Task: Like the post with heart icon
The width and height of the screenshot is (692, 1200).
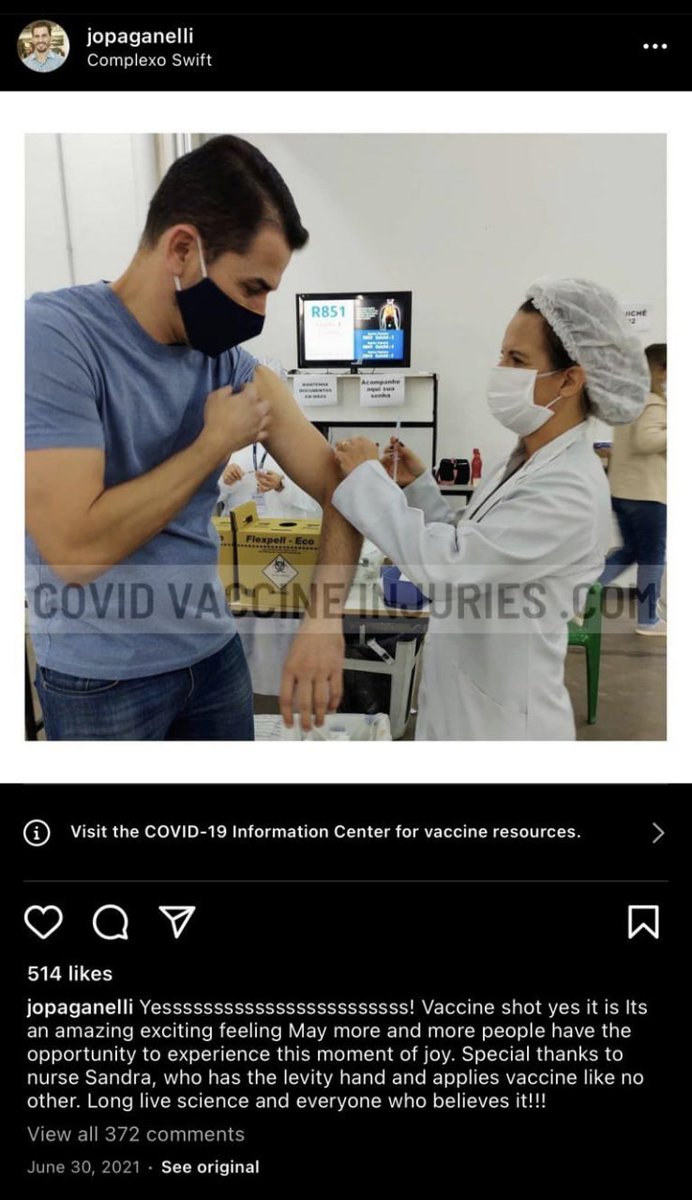Action: point(43,921)
